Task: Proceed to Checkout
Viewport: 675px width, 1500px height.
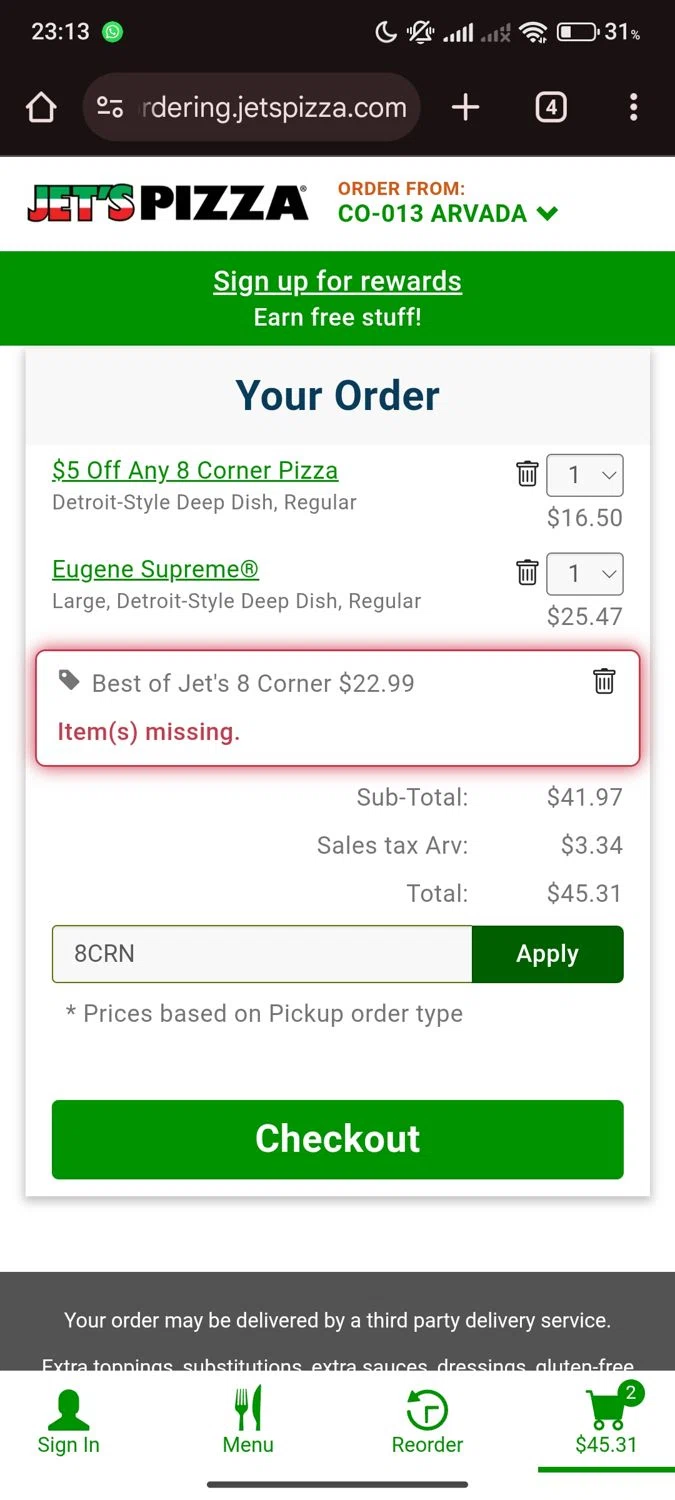Action: (337, 1139)
